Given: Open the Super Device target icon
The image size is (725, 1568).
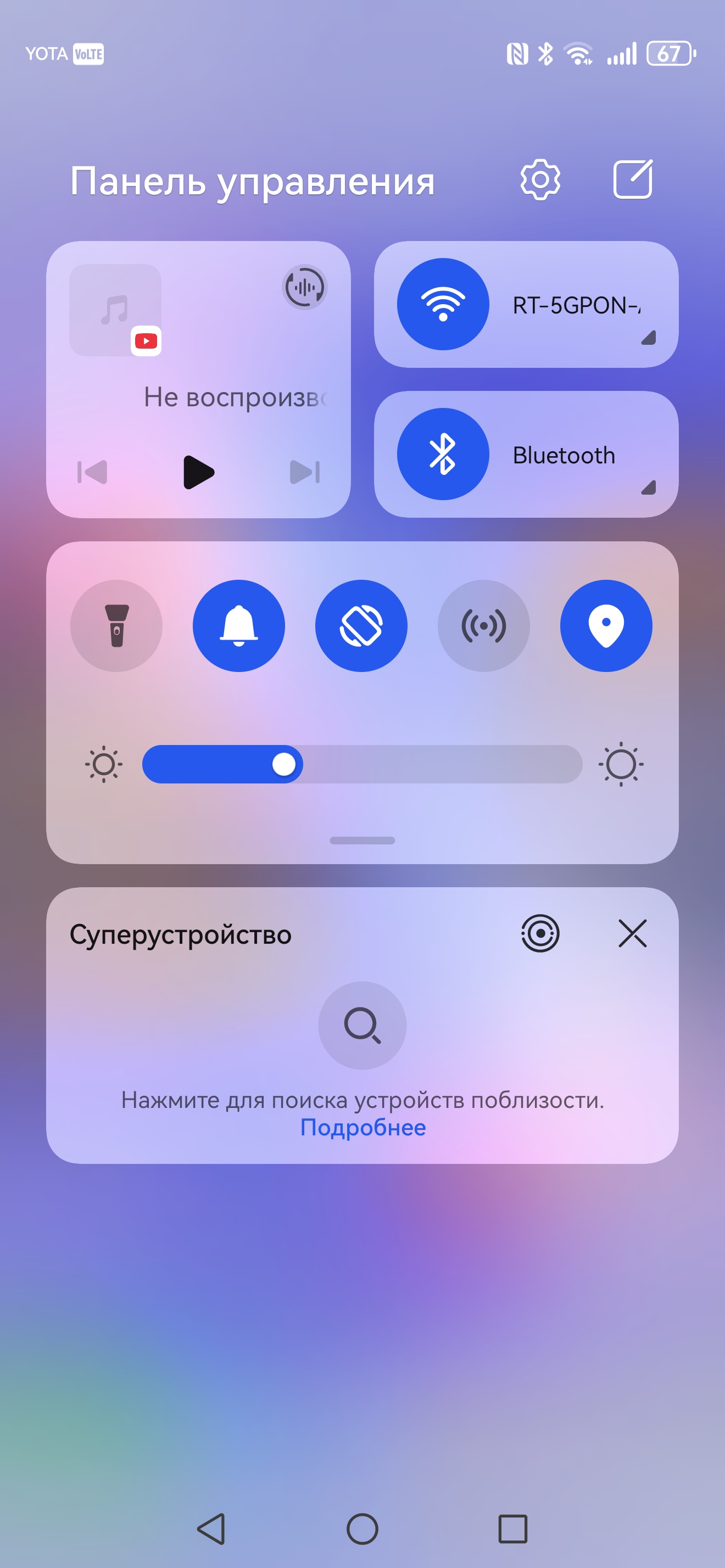Looking at the screenshot, I should click(x=540, y=933).
